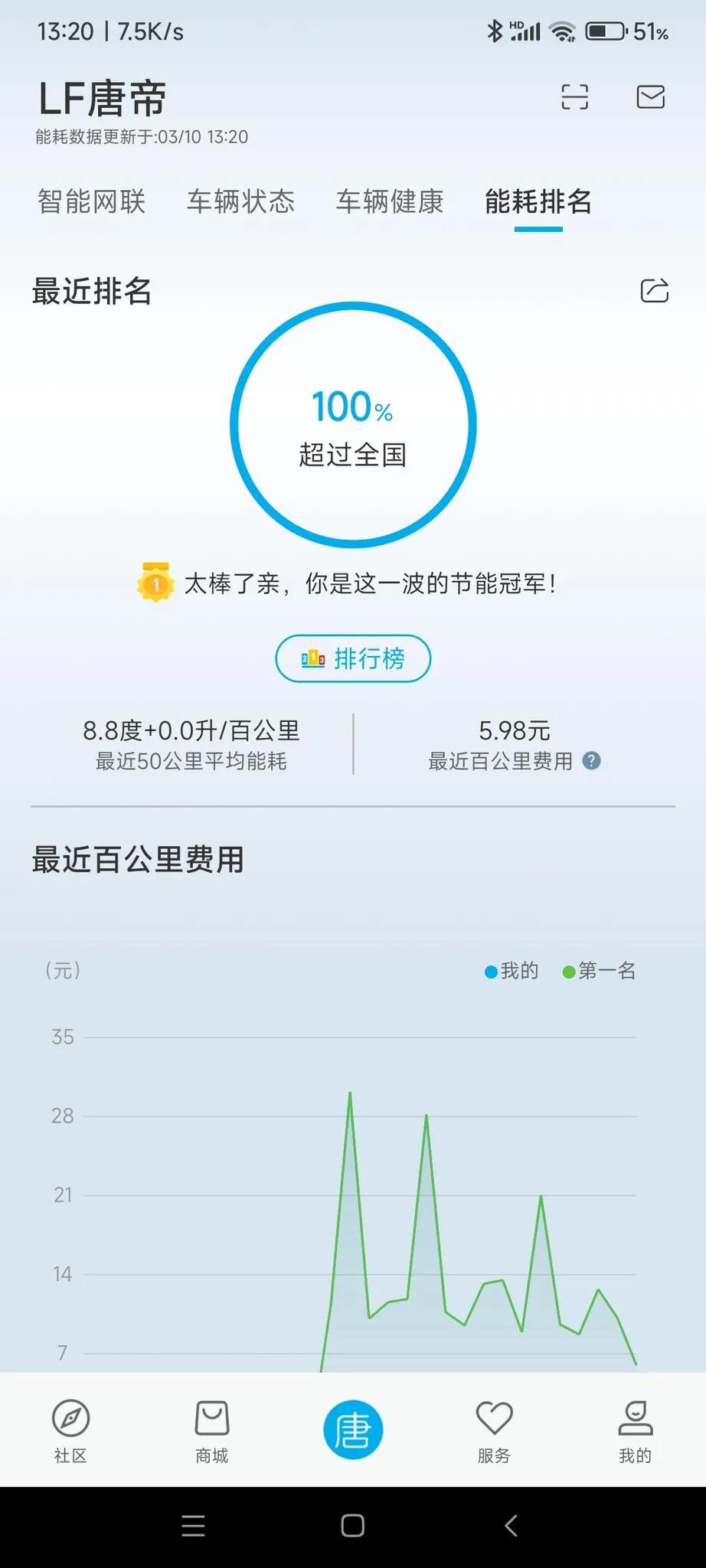Switch to 车辆健康 tab
Viewport: 706px width, 1568px height.
point(389,201)
